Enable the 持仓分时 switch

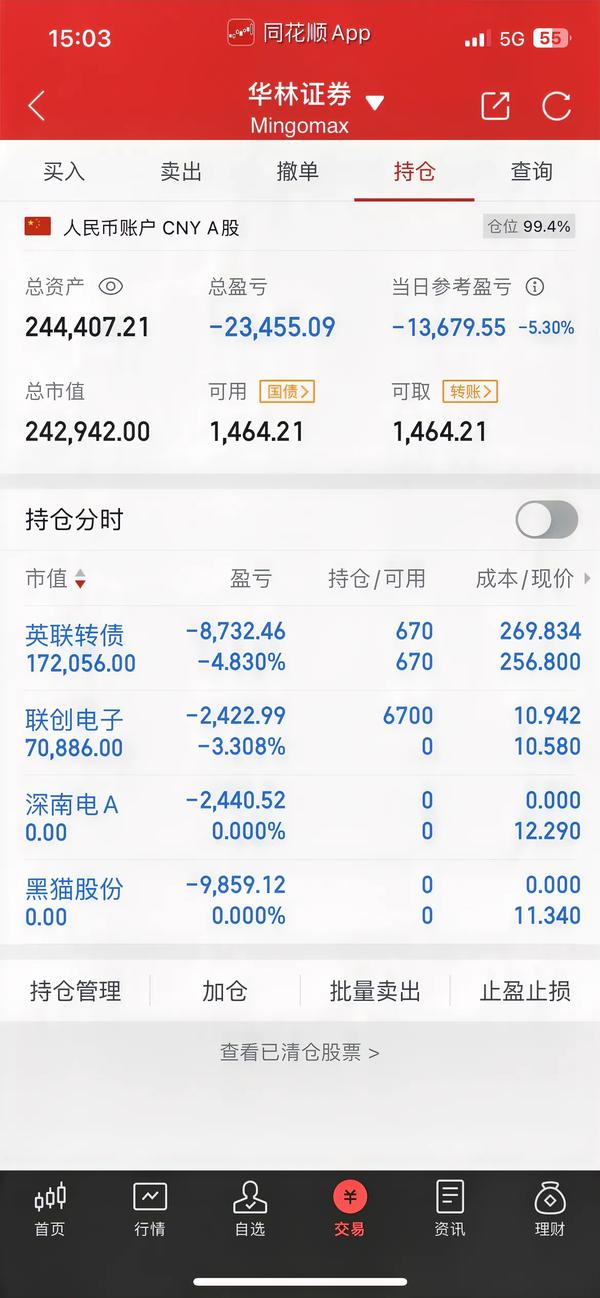(546, 520)
